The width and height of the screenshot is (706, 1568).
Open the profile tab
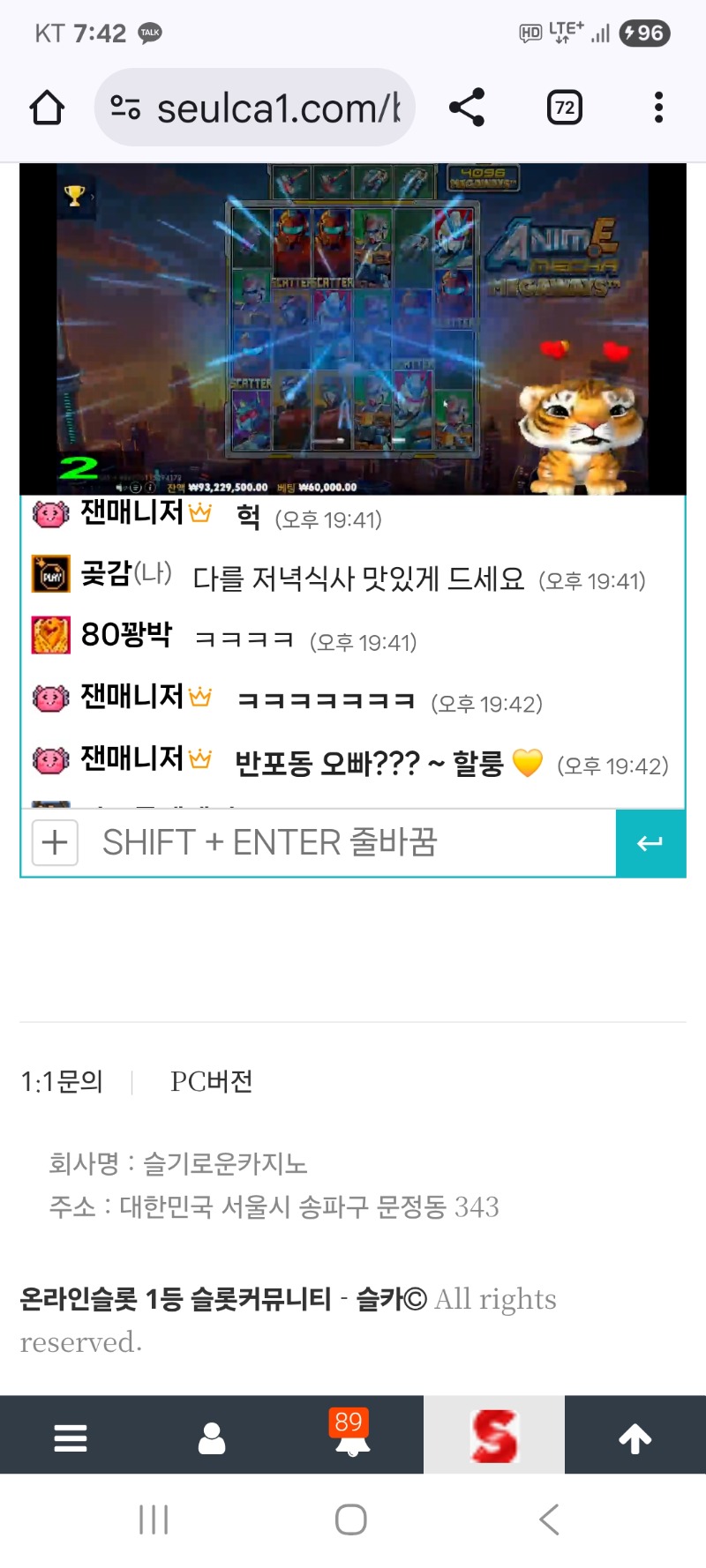click(x=212, y=1438)
